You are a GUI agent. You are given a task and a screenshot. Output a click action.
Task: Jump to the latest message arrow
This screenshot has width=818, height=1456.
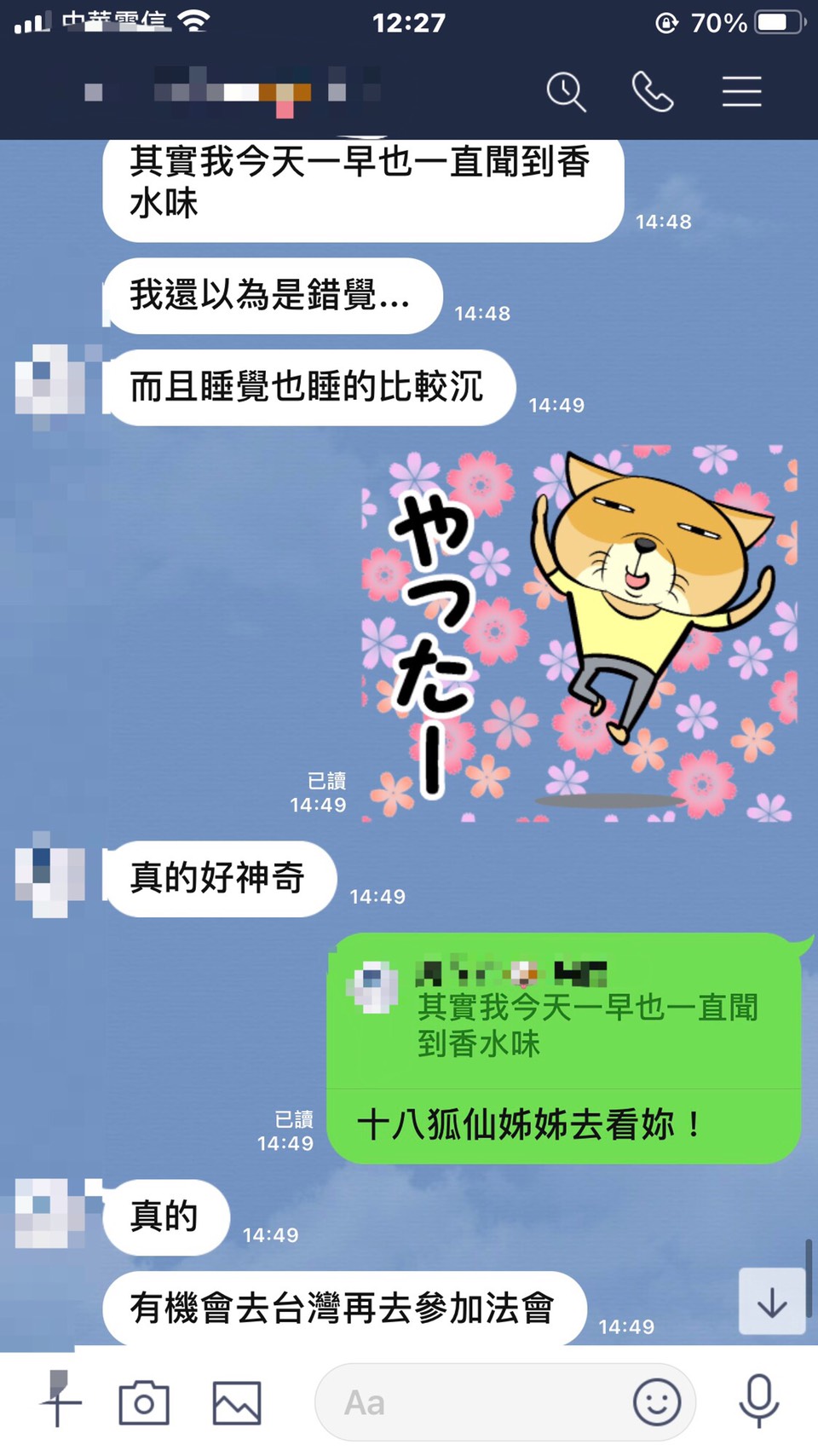point(772,1302)
